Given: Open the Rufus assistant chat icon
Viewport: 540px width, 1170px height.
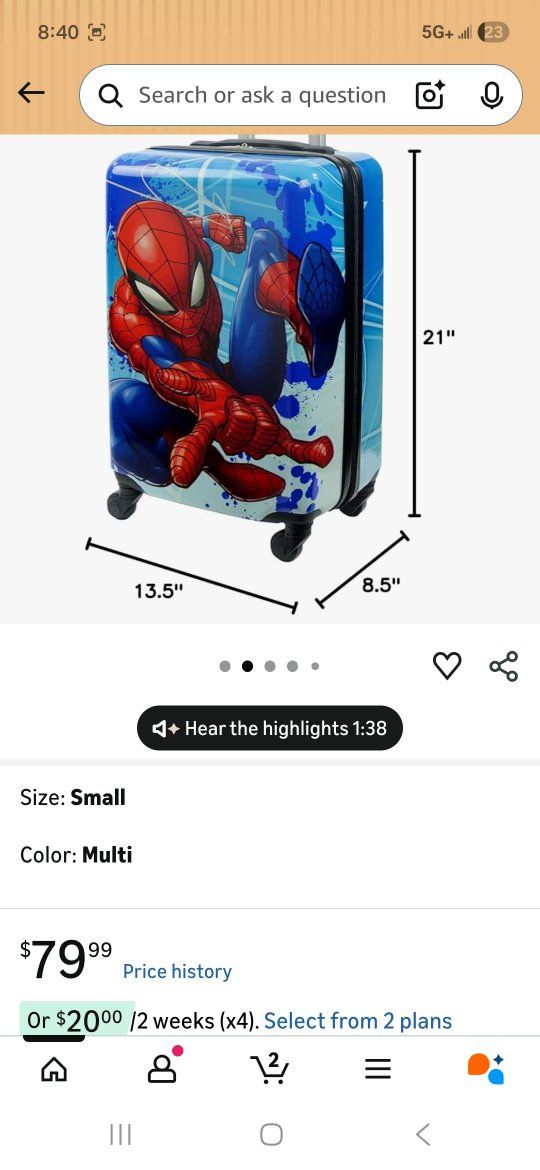Looking at the screenshot, I should tap(486, 1069).
